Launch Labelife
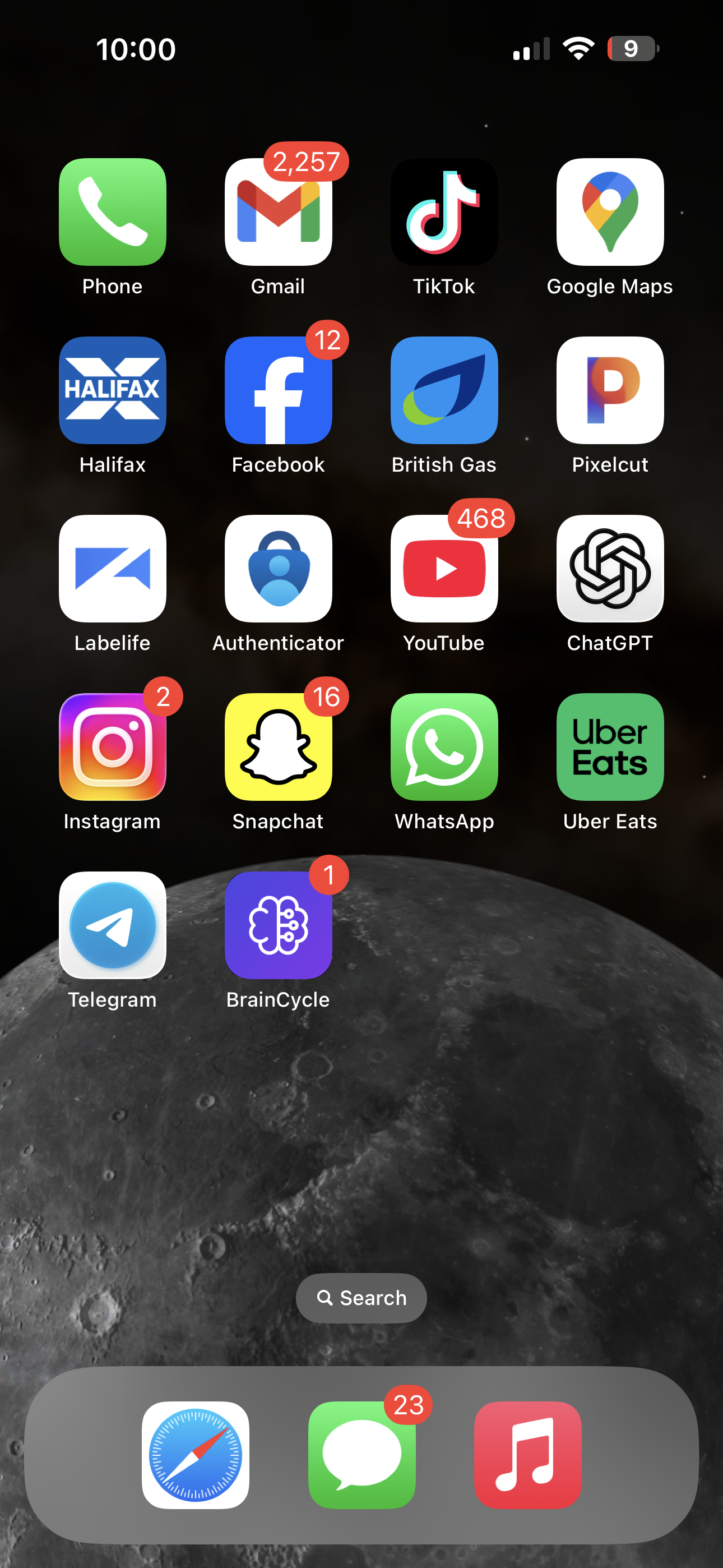Viewport: 723px width, 1568px height. coord(113,569)
